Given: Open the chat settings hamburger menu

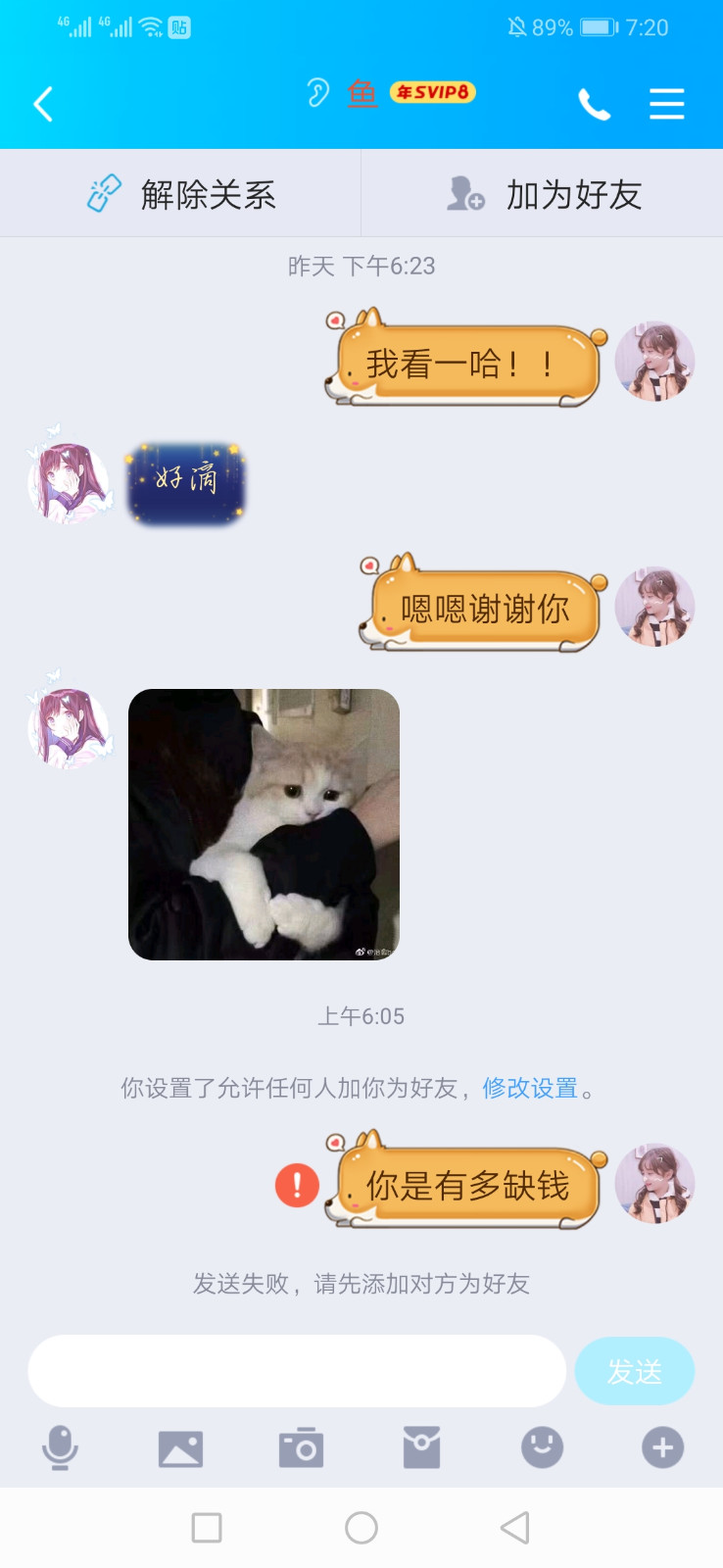Looking at the screenshot, I should click(x=666, y=104).
